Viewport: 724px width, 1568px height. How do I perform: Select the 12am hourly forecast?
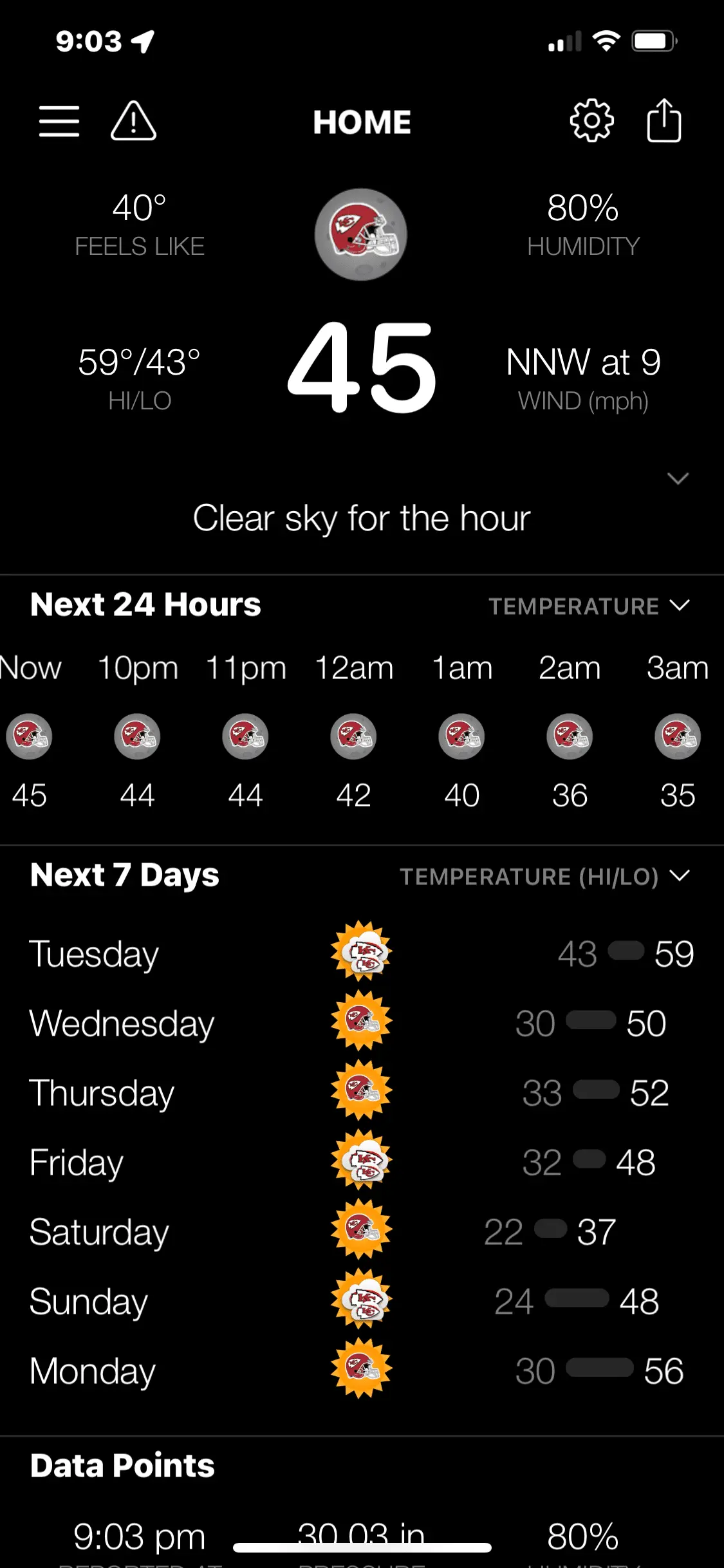[353, 736]
